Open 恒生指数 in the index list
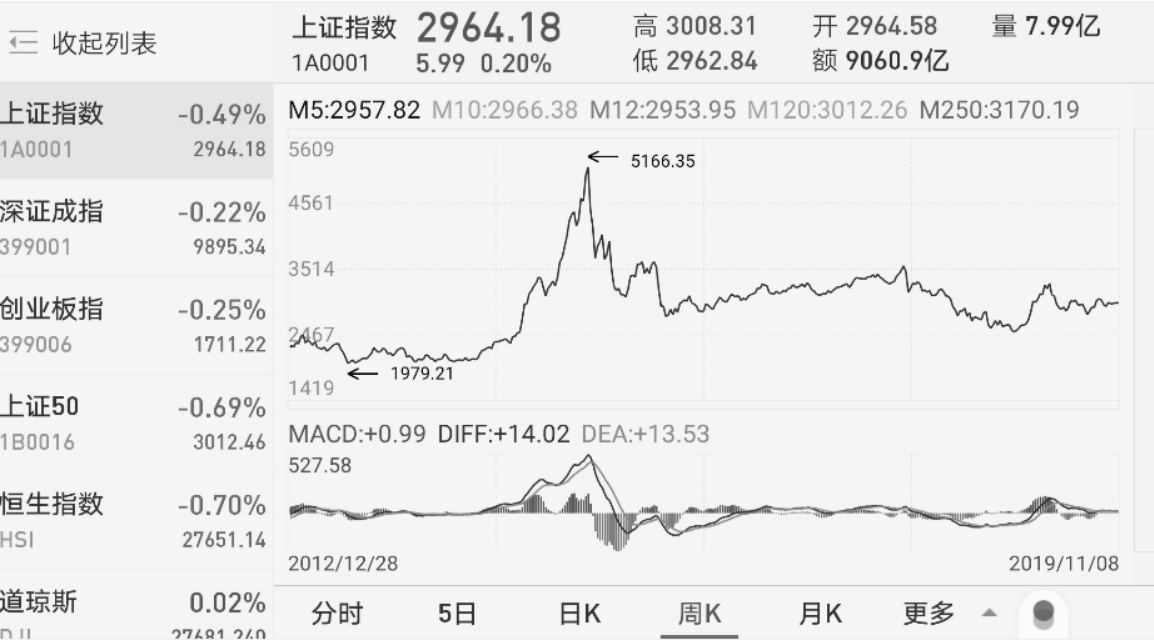The width and height of the screenshot is (1154, 640). click(135, 520)
